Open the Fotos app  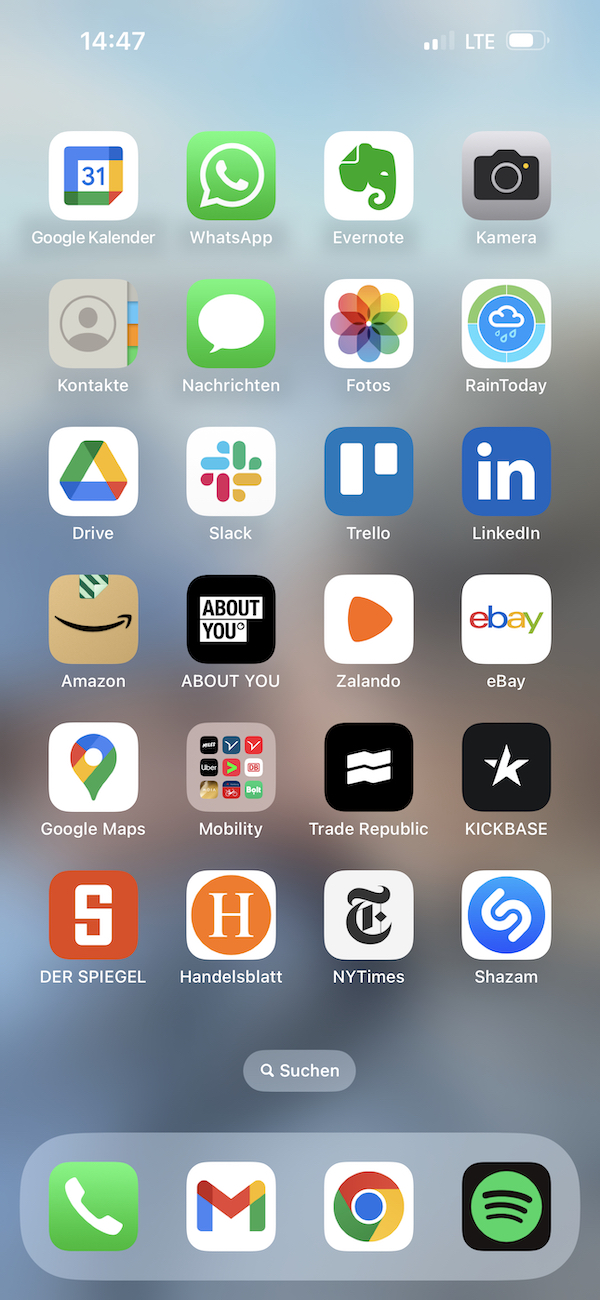pyautogui.click(x=369, y=324)
